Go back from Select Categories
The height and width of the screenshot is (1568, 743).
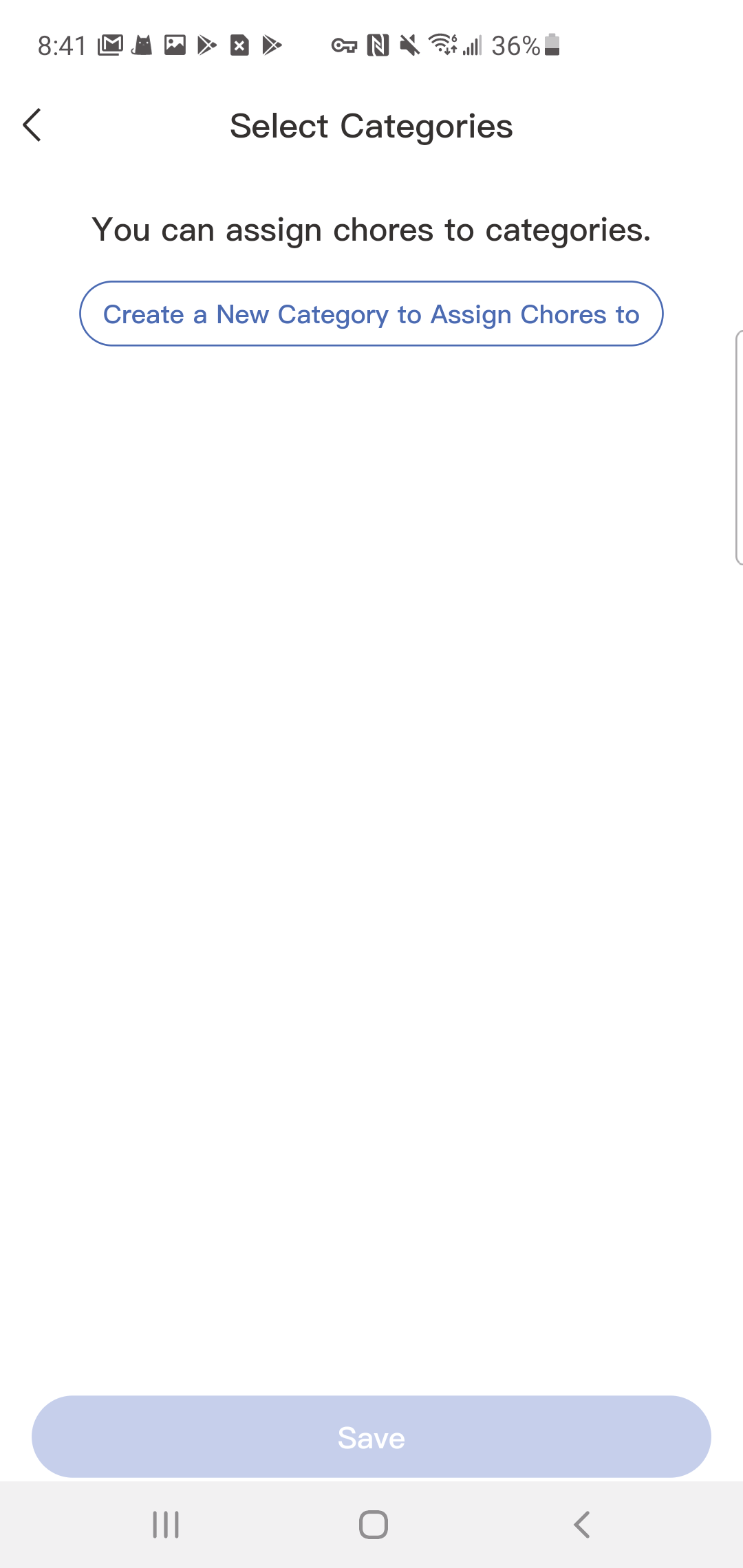pyautogui.click(x=32, y=125)
